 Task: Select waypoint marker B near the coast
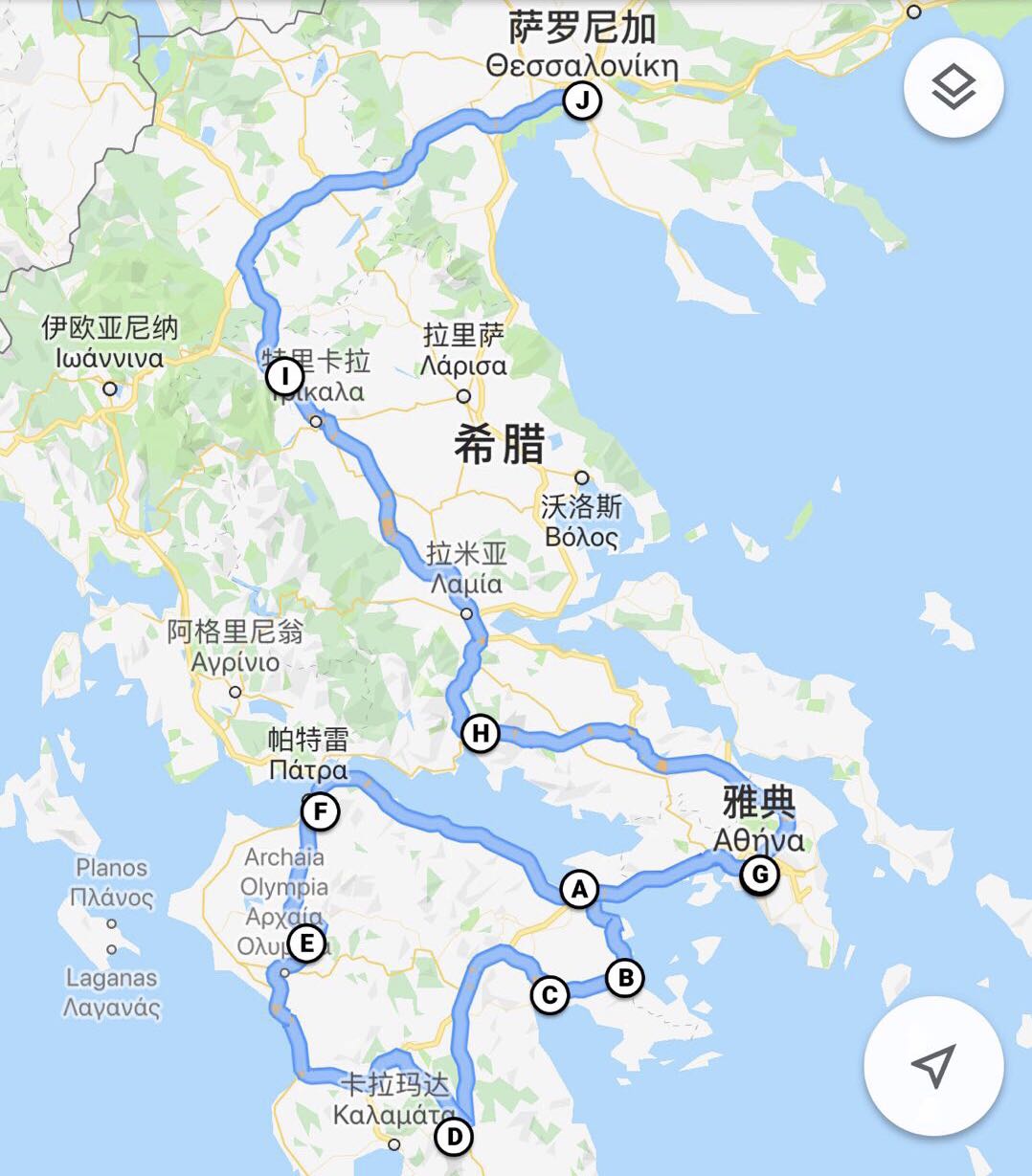tap(625, 977)
